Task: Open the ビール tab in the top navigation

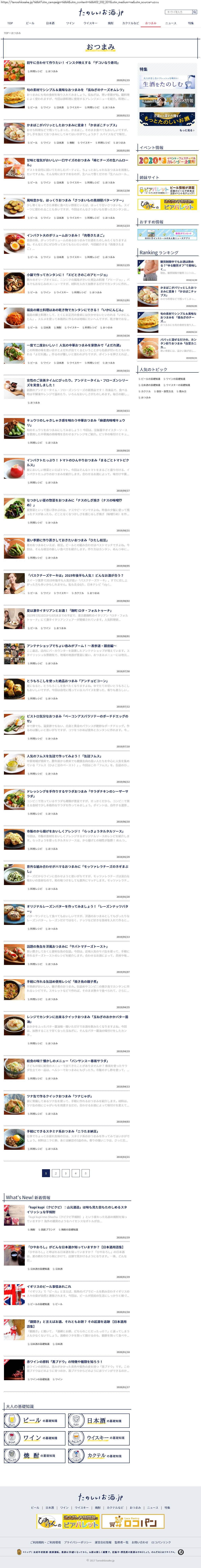Action: point(30,23)
